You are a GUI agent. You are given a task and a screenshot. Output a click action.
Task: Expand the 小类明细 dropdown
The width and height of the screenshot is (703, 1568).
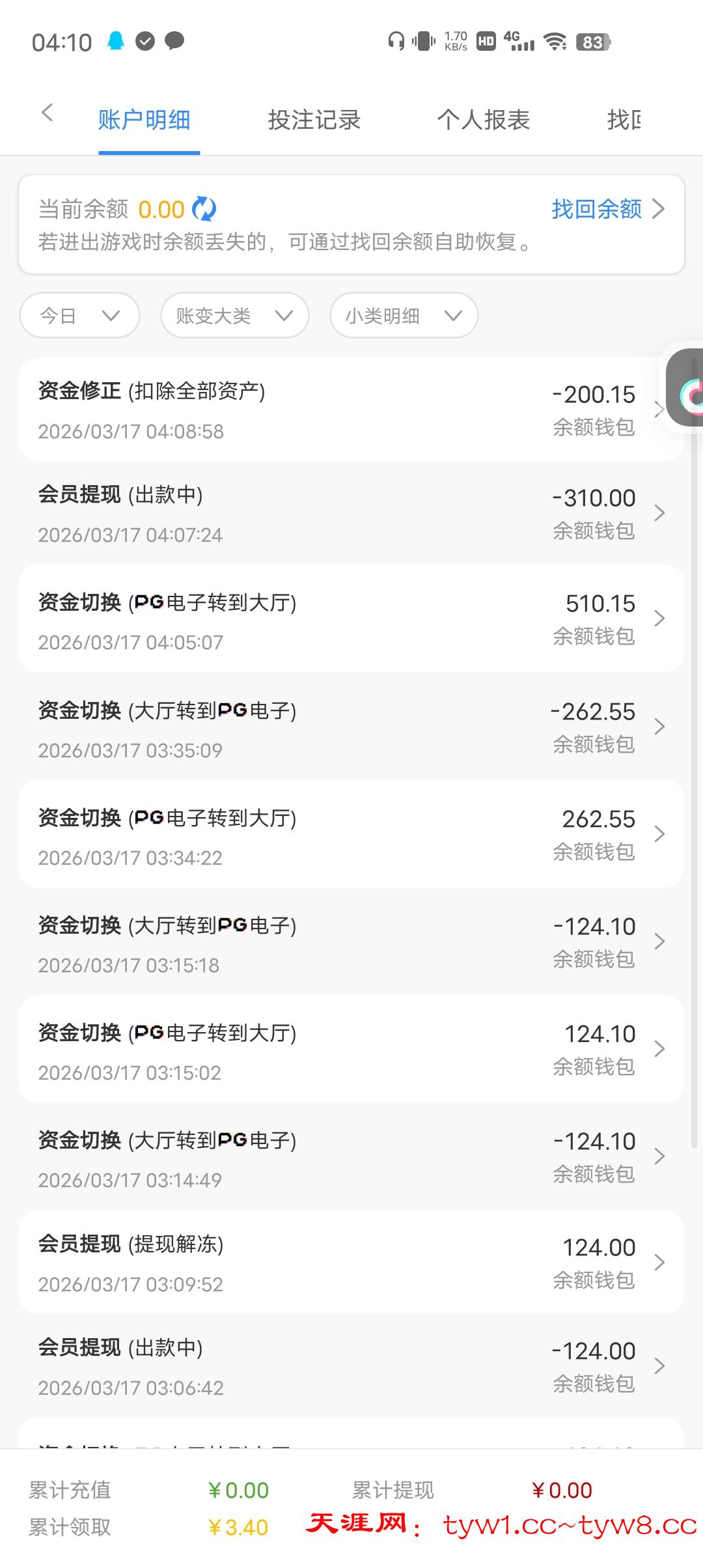click(404, 316)
